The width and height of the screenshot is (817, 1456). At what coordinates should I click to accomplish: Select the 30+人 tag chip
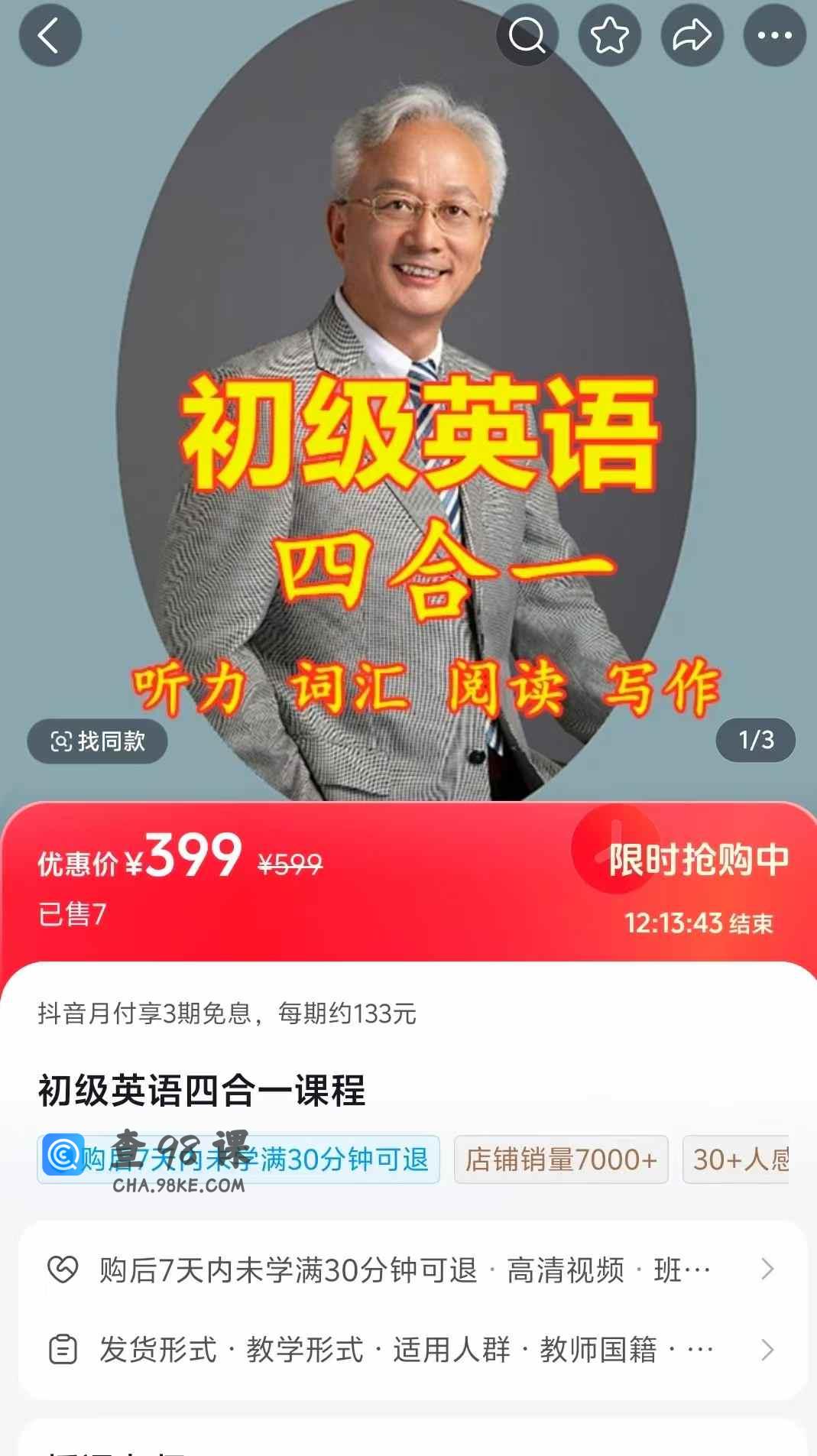pos(737,1159)
